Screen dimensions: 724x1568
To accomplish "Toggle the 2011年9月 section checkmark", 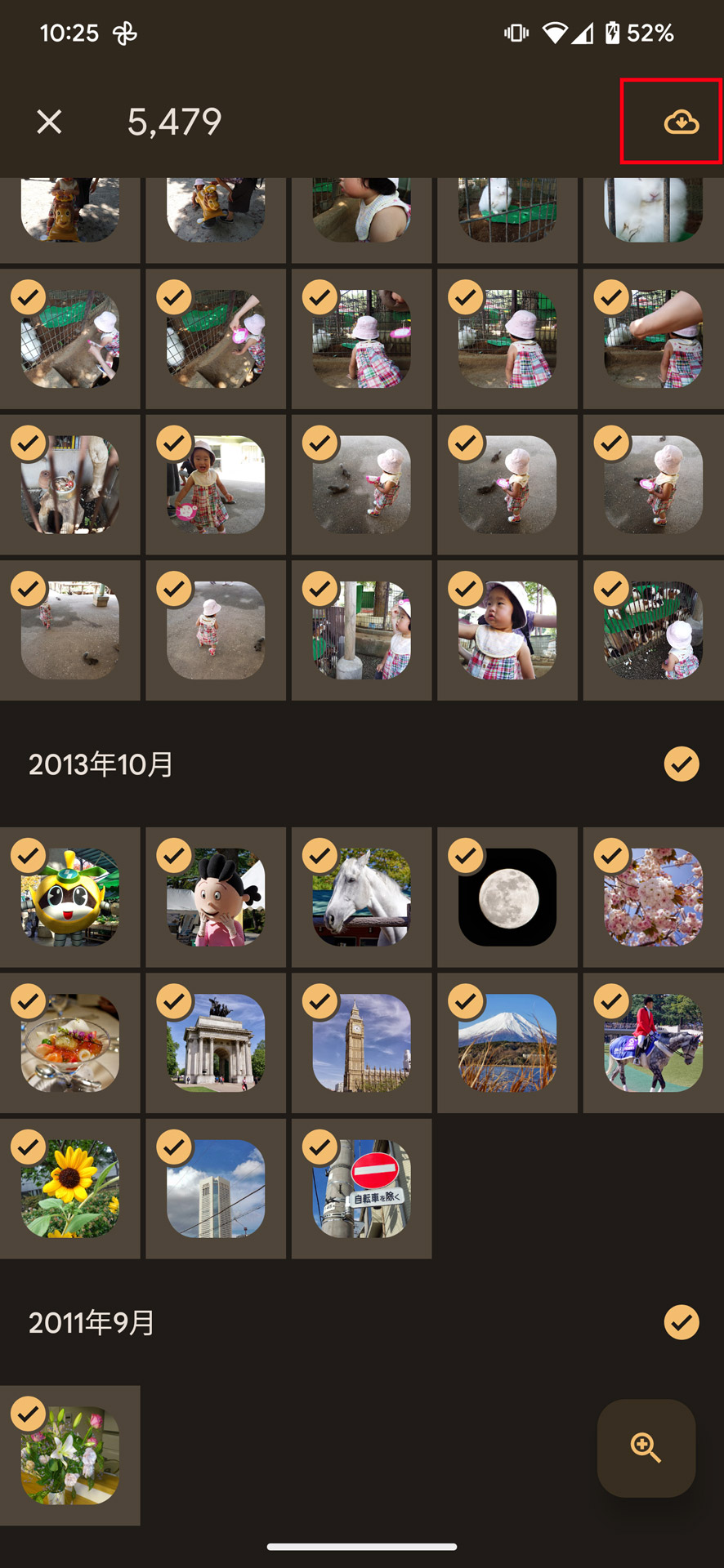I will point(681,1322).
